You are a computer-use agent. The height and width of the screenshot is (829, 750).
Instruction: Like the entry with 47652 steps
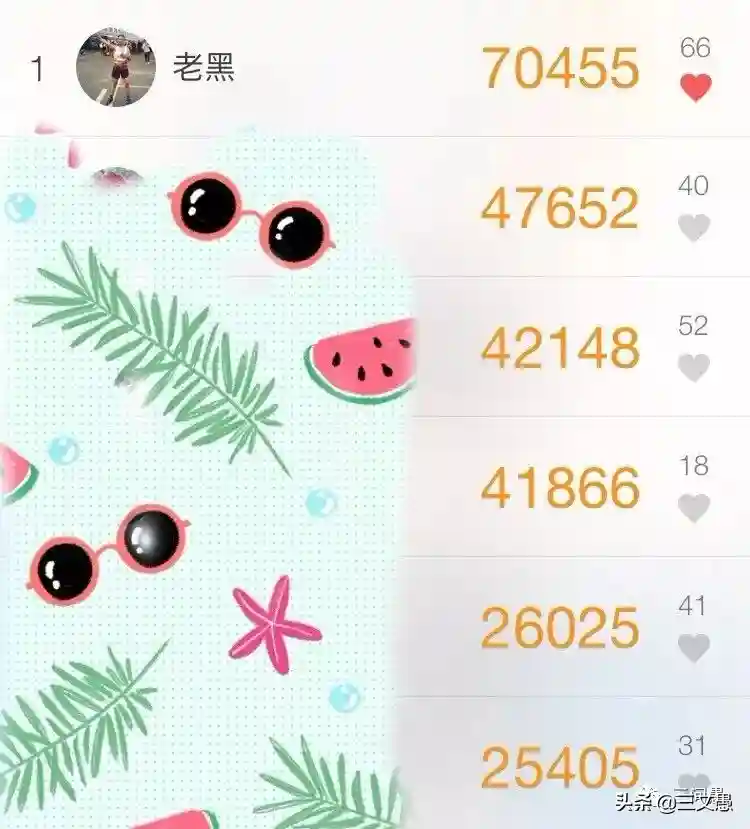(694, 228)
